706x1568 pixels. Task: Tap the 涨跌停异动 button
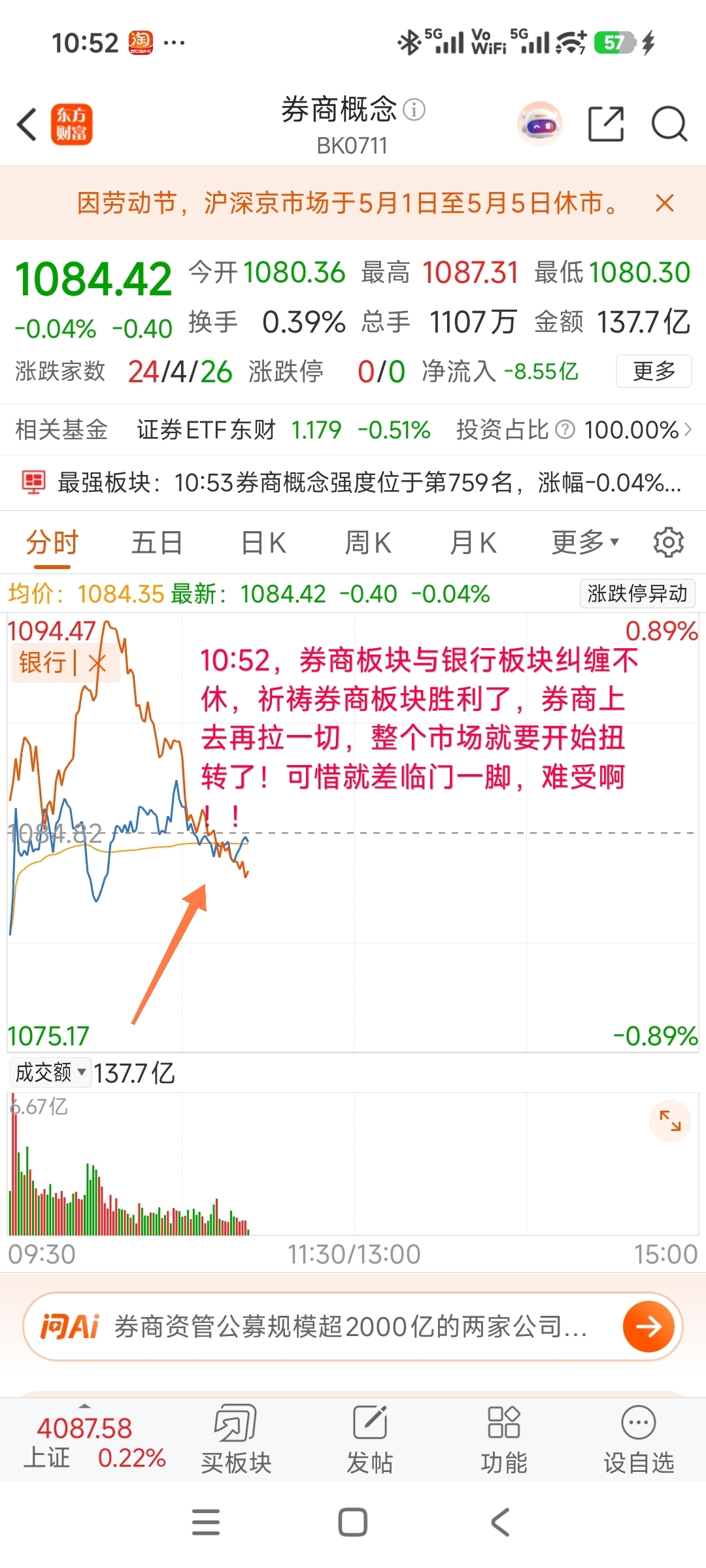tap(637, 593)
